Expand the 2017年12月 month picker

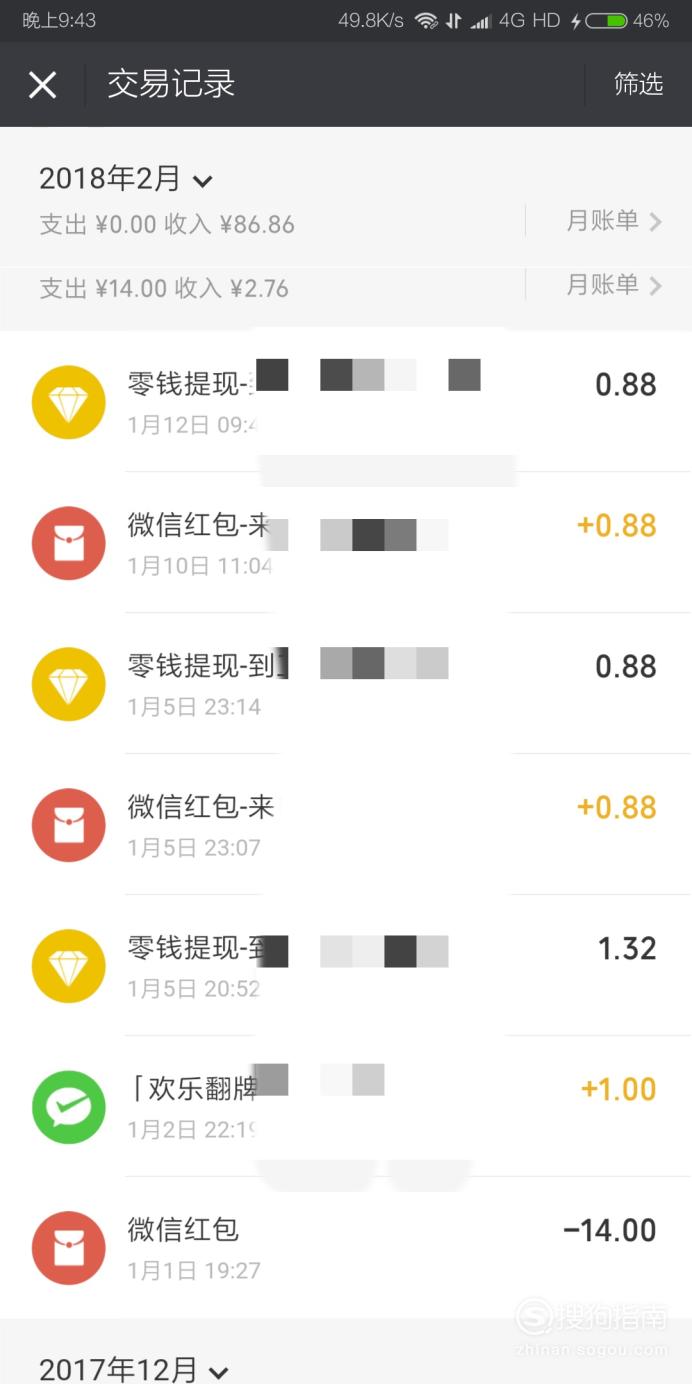[134, 1368]
